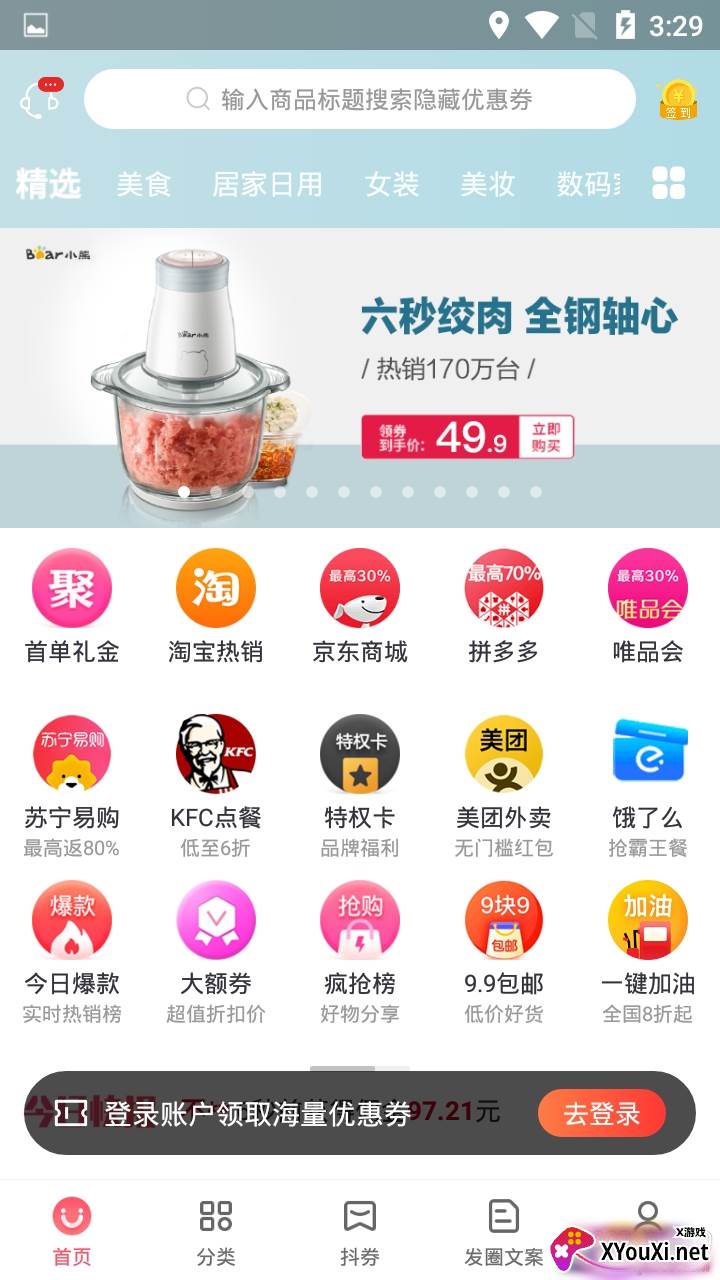Tap the 去登录 button

coord(601,1113)
